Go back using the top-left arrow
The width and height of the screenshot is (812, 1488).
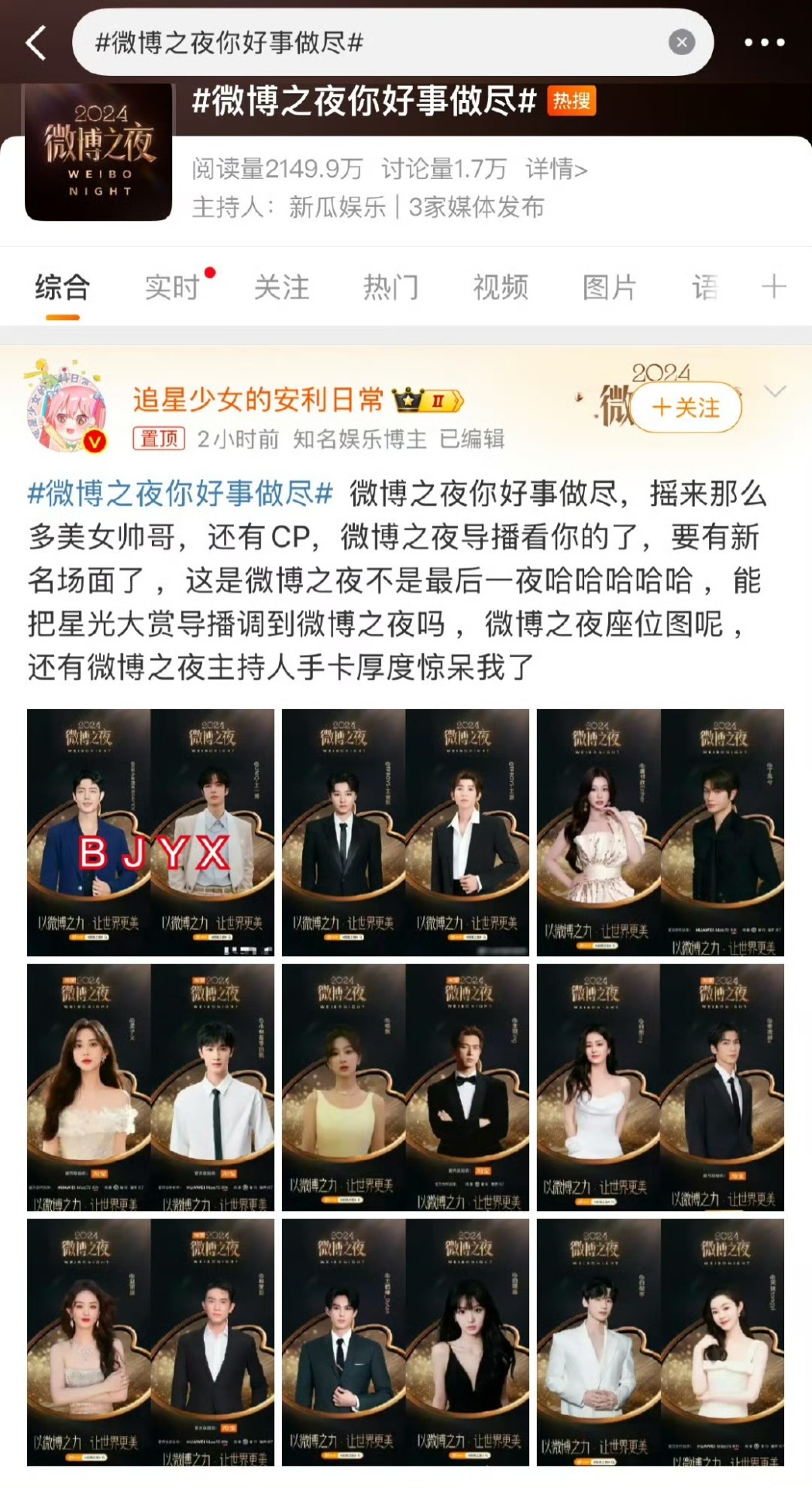pos(36,43)
